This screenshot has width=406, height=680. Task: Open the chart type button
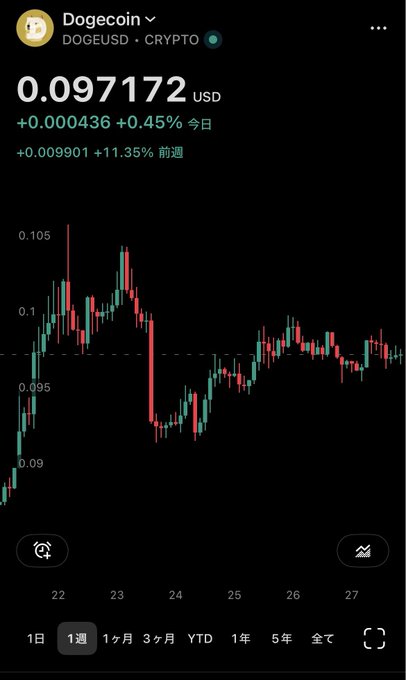pos(363,551)
